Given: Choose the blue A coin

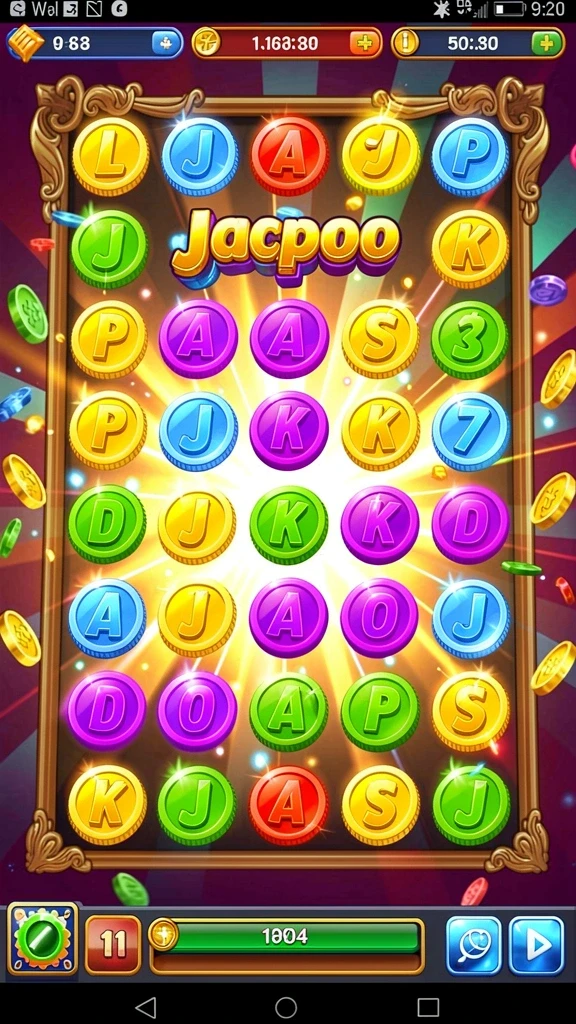Looking at the screenshot, I should (107, 618).
